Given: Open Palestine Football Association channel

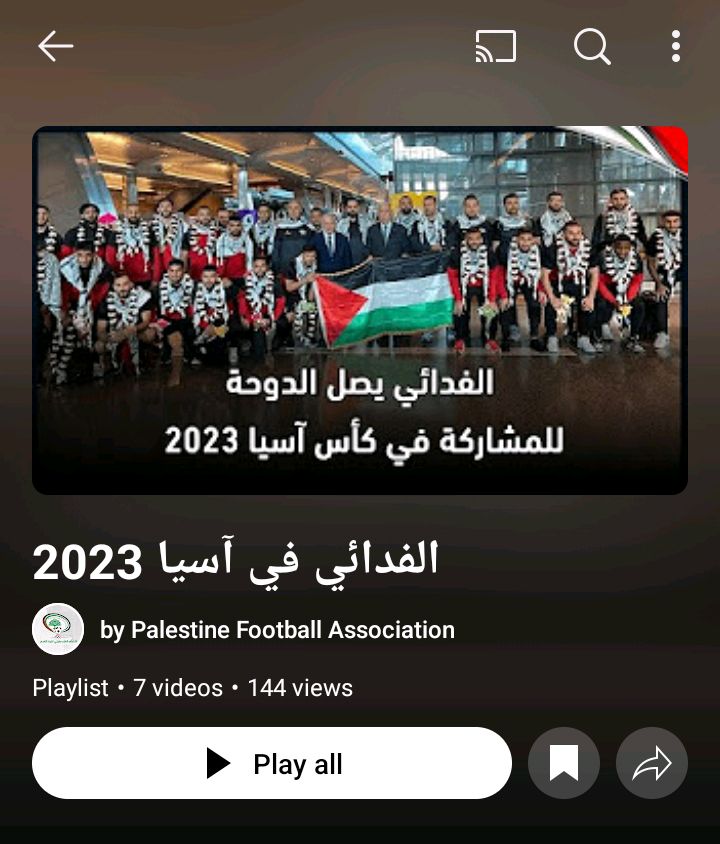Looking at the screenshot, I should click(277, 630).
